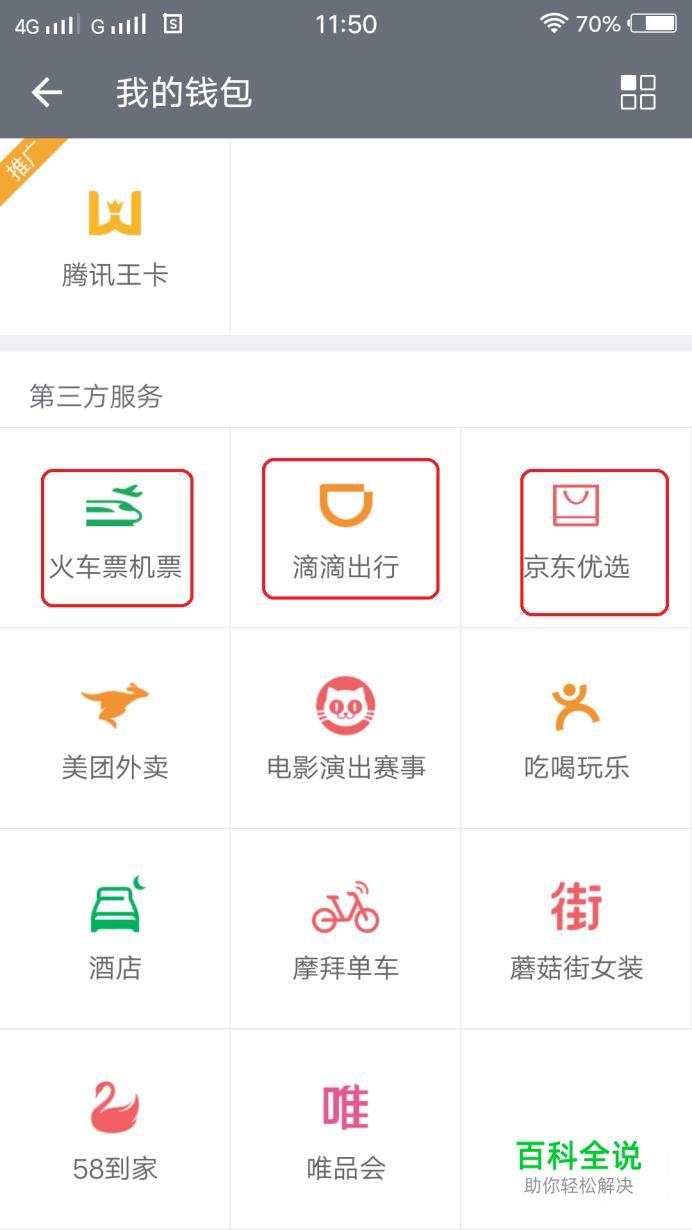Select 吃喝玩乐
Image resolution: width=692 pixels, height=1230 pixels.
576,728
